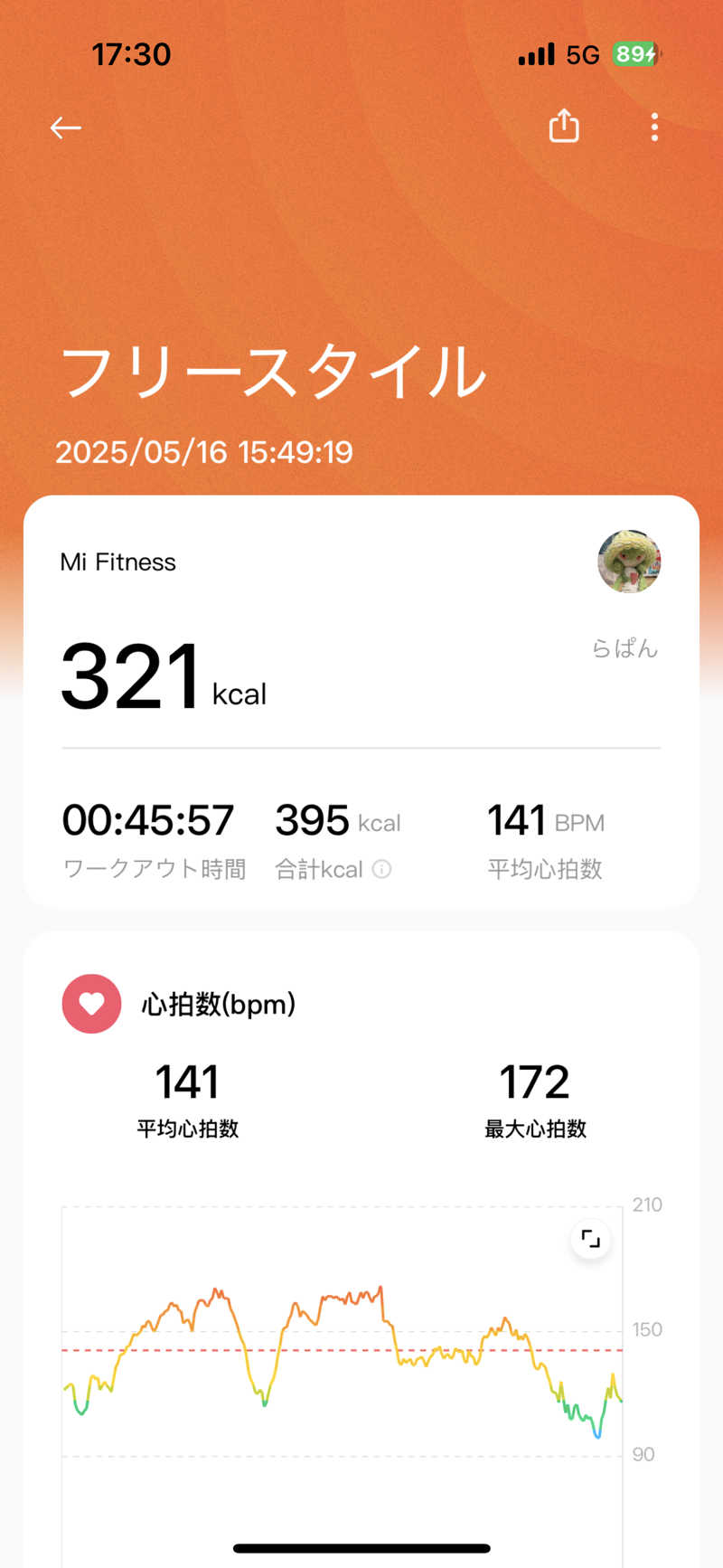Viewport: 723px width, 1568px height.
Task: Open the three-dot overflow menu
Action: [x=653, y=128]
